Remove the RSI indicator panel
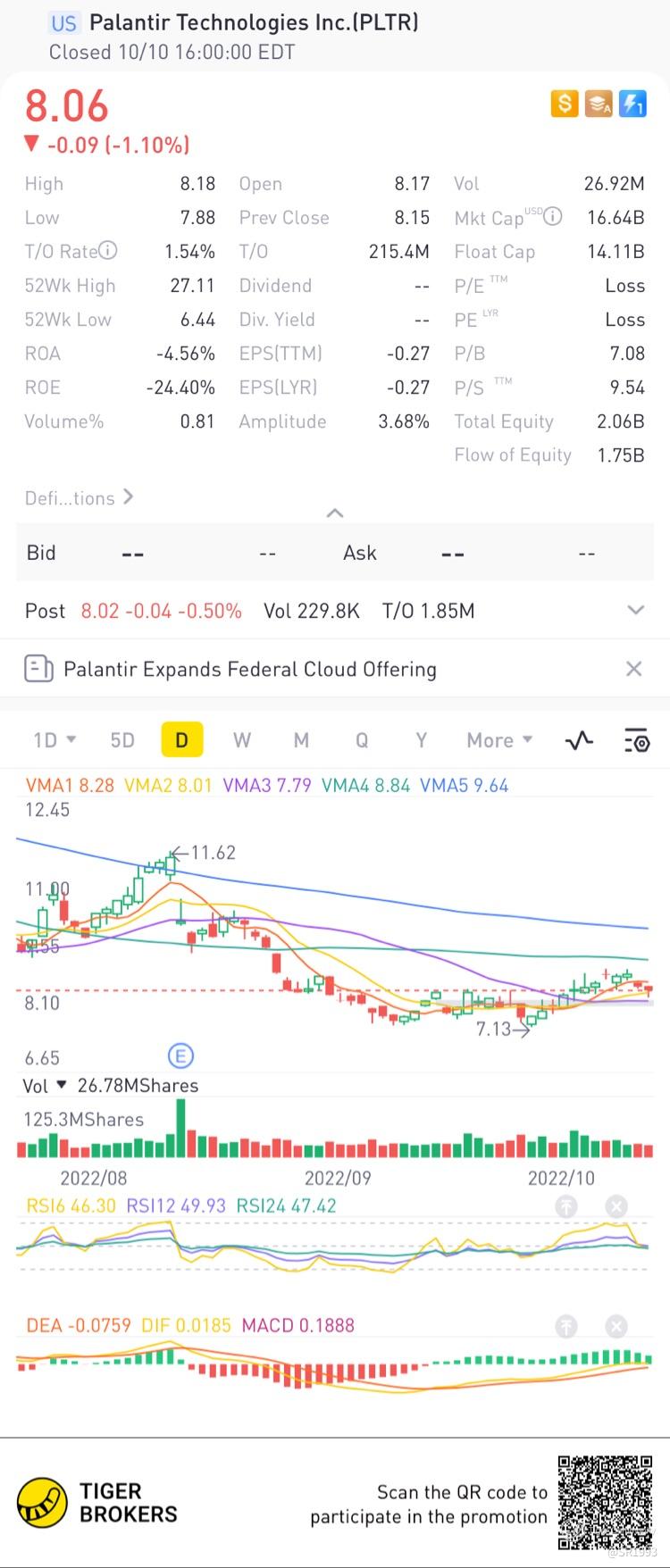Screen dimensions: 670x1568 coord(616,1206)
